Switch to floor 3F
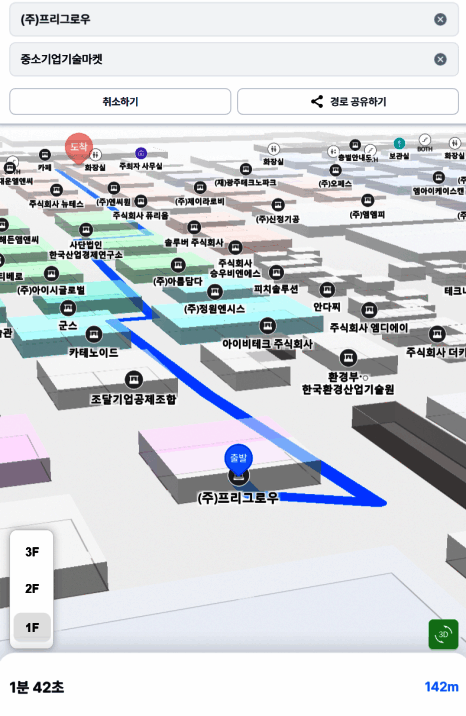Screen dimensions: 466x716 click(32, 552)
